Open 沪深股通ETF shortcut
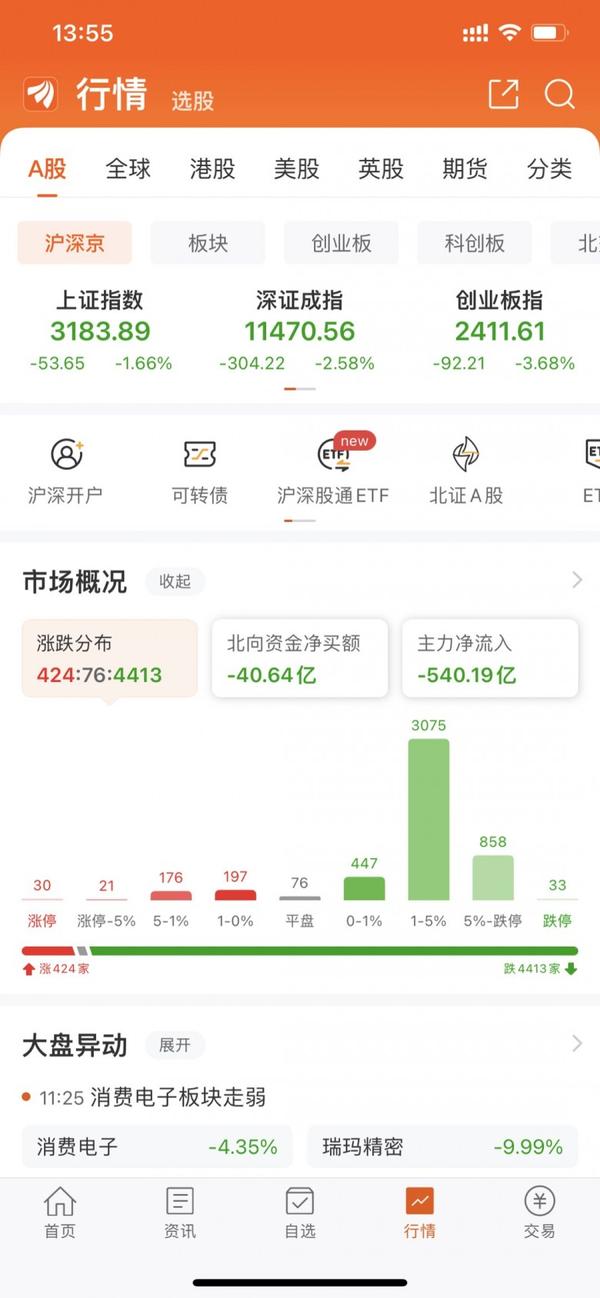This screenshot has height=1298, width=600. coord(333,471)
